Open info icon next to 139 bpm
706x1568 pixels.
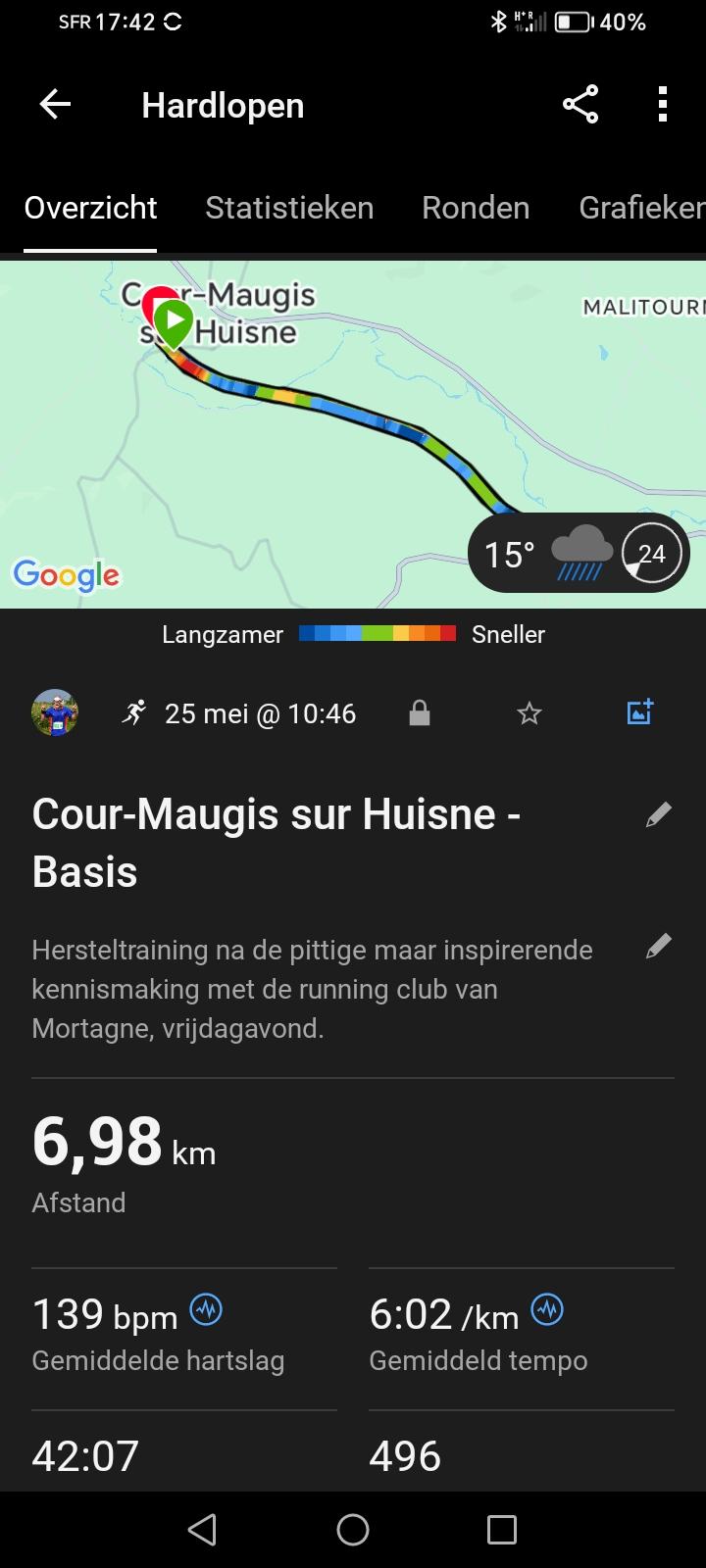pos(206,1309)
